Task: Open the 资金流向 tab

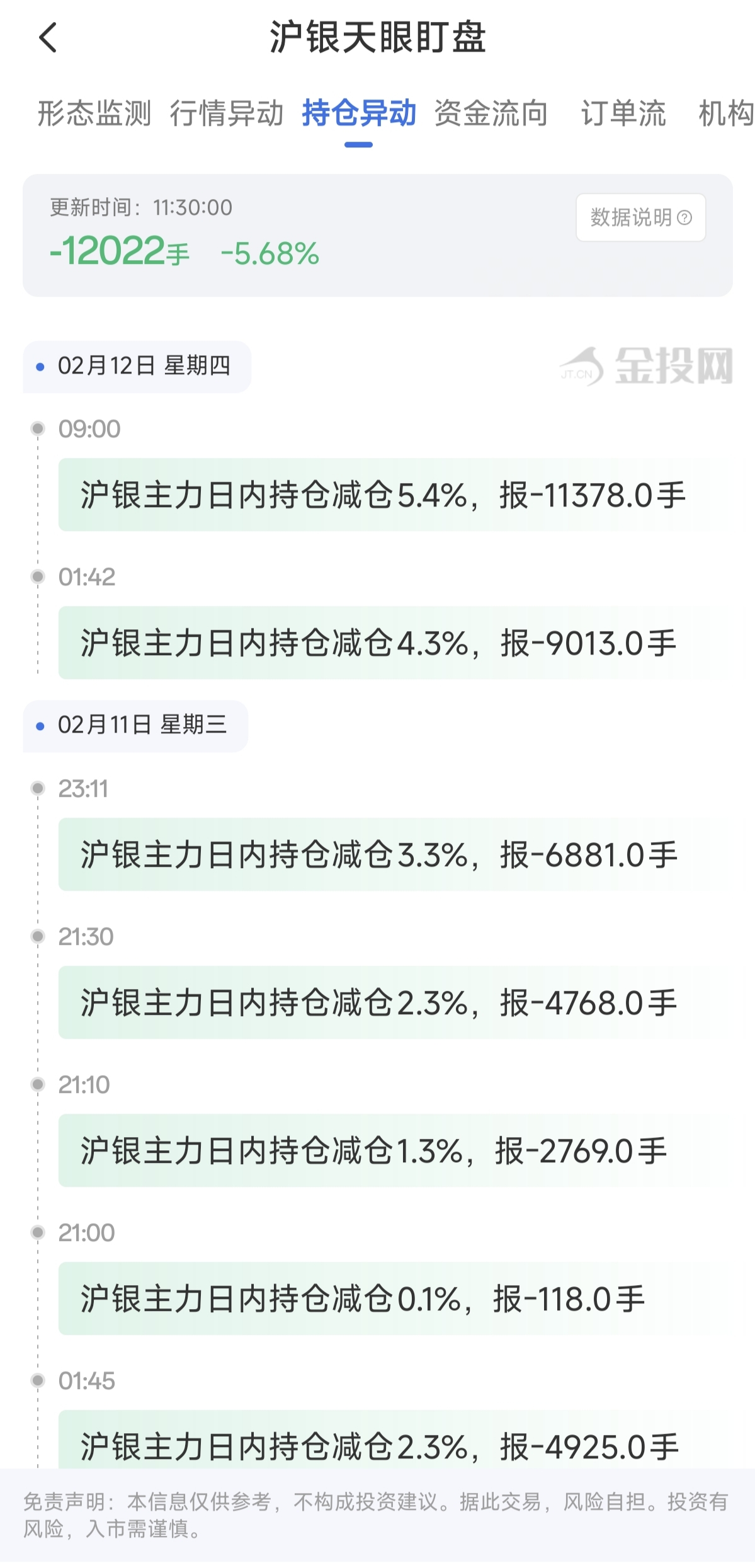Action: [x=491, y=113]
